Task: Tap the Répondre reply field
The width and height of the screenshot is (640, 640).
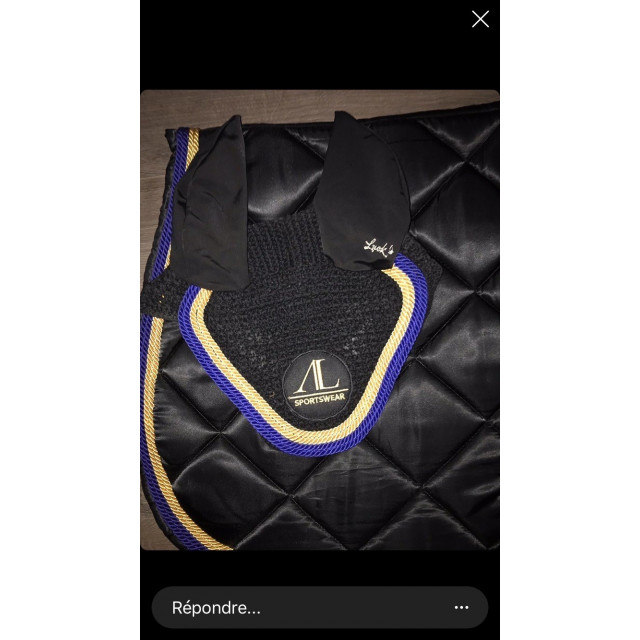Action: pyautogui.click(x=290, y=607)
